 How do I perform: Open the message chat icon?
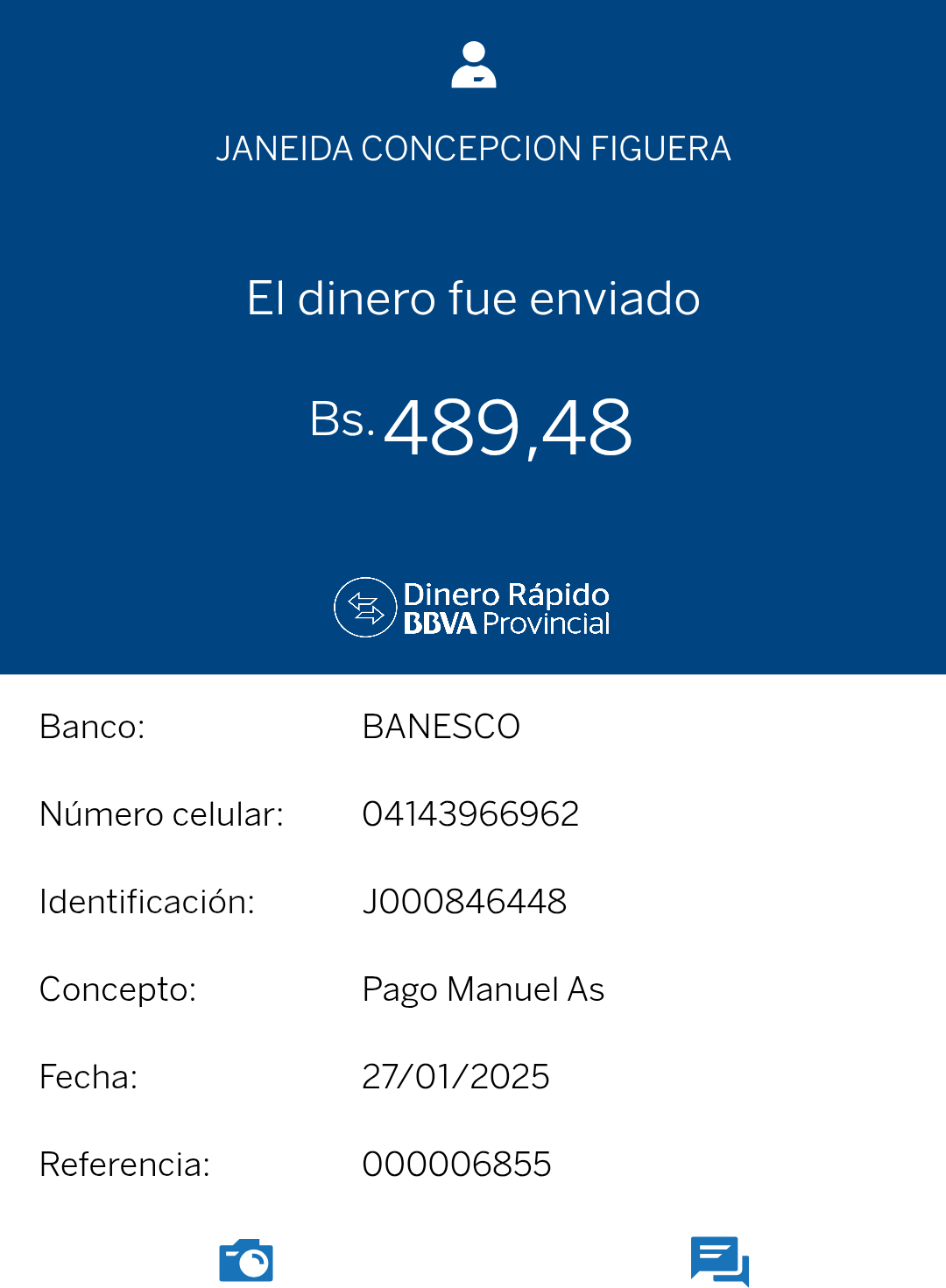[x=719, y=1260]
